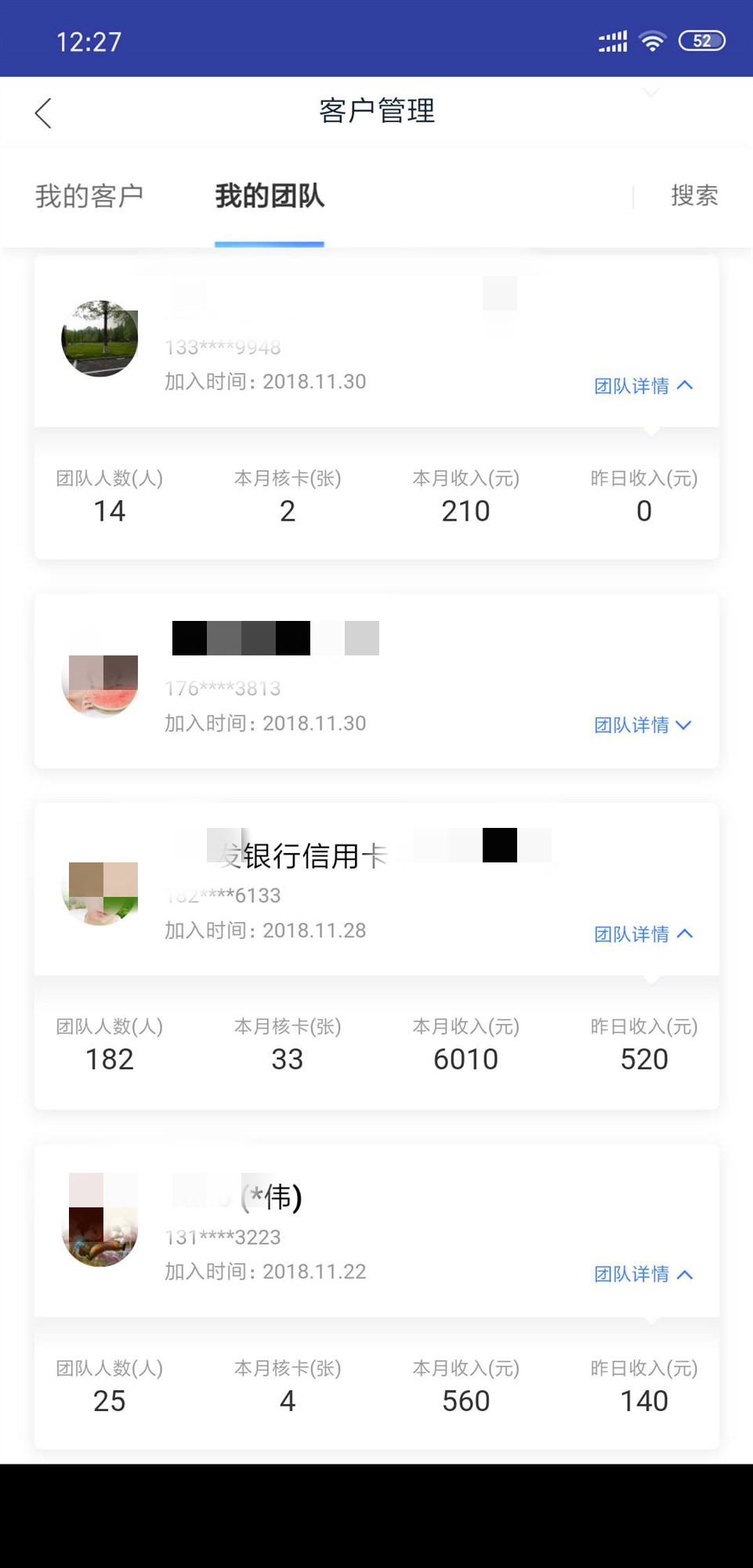This screenshot has height=1568, width=753.
Task: Tap the join date 2018.11.28
Action: click(314, 930)
